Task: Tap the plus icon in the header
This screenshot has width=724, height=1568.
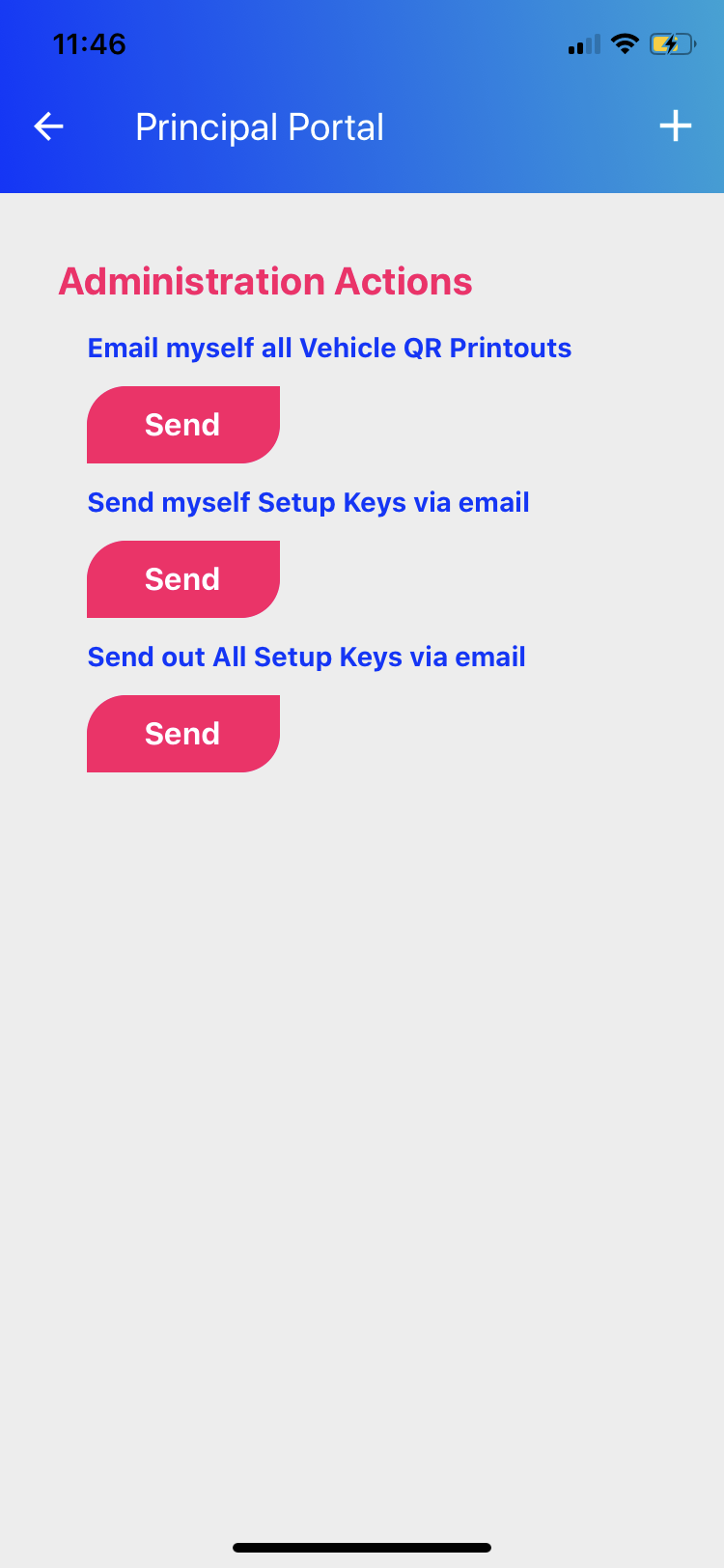Action: click(x=676, y=126)
